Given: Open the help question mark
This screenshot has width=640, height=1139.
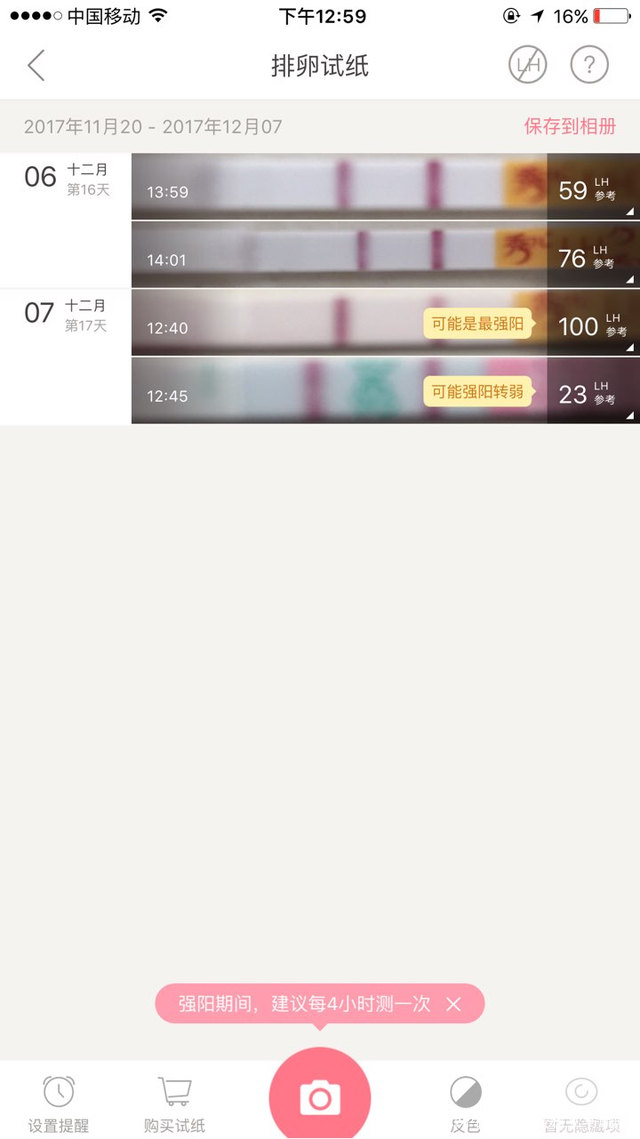Looking at the screenshot, I should coord(589,66).
